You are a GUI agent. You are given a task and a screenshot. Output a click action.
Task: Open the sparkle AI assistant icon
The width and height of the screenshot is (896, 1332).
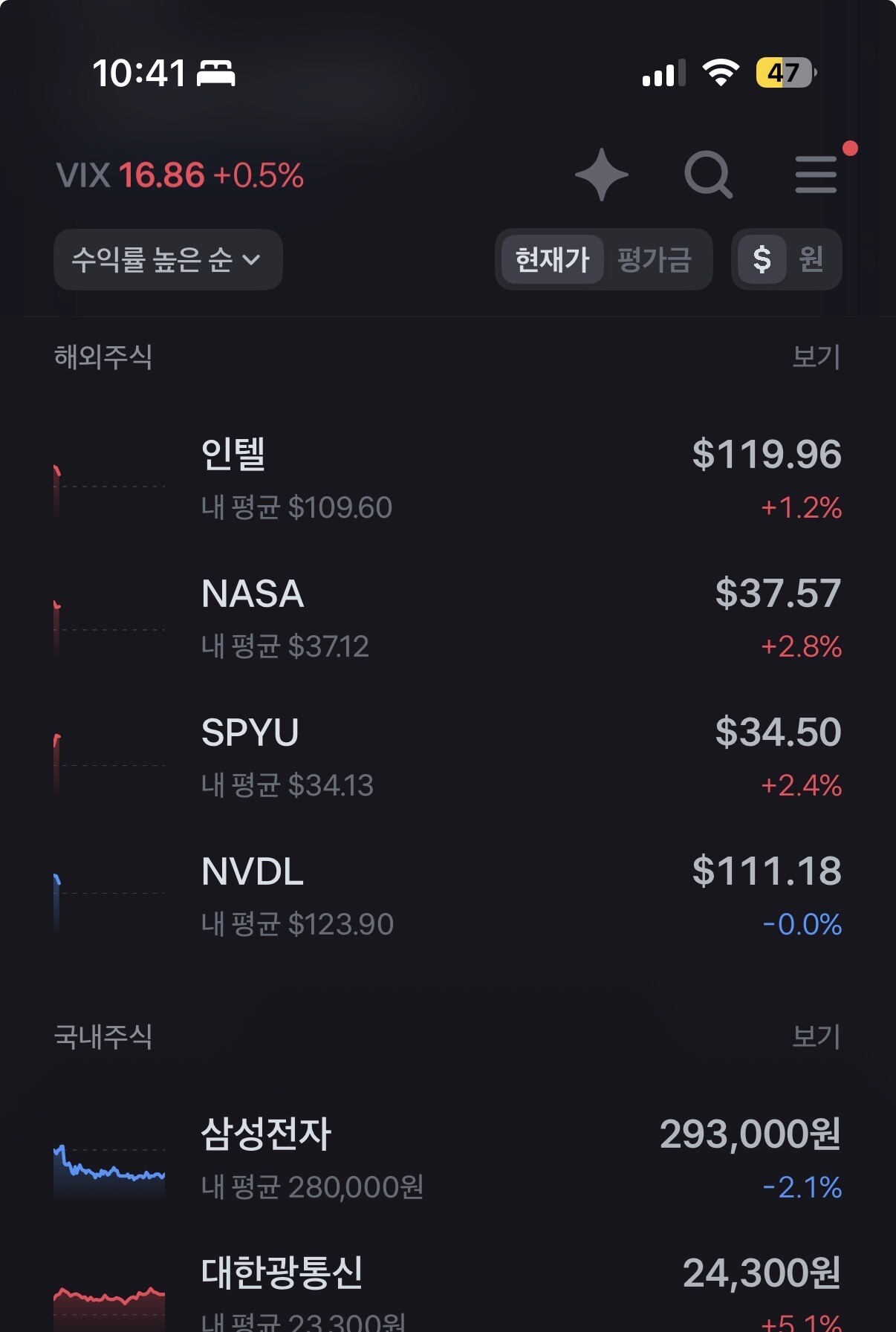(602, 175)
